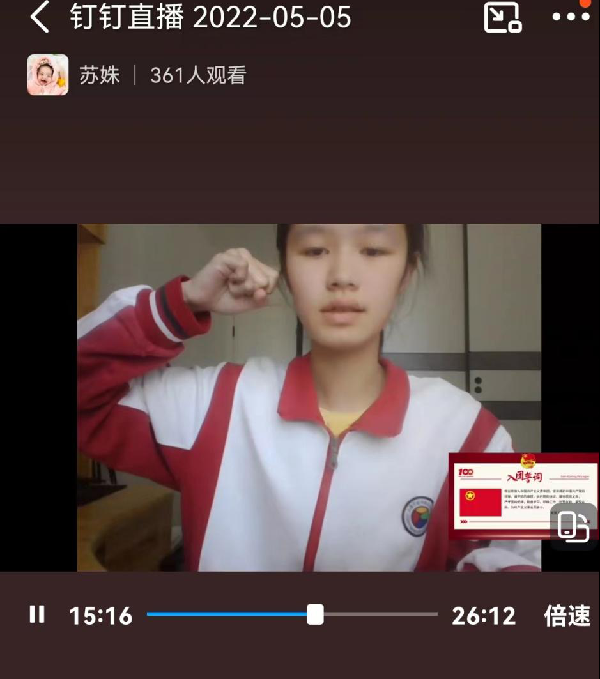Open host 苏姝's profile avatar
The image size is (600, 679).
(47, 75)
